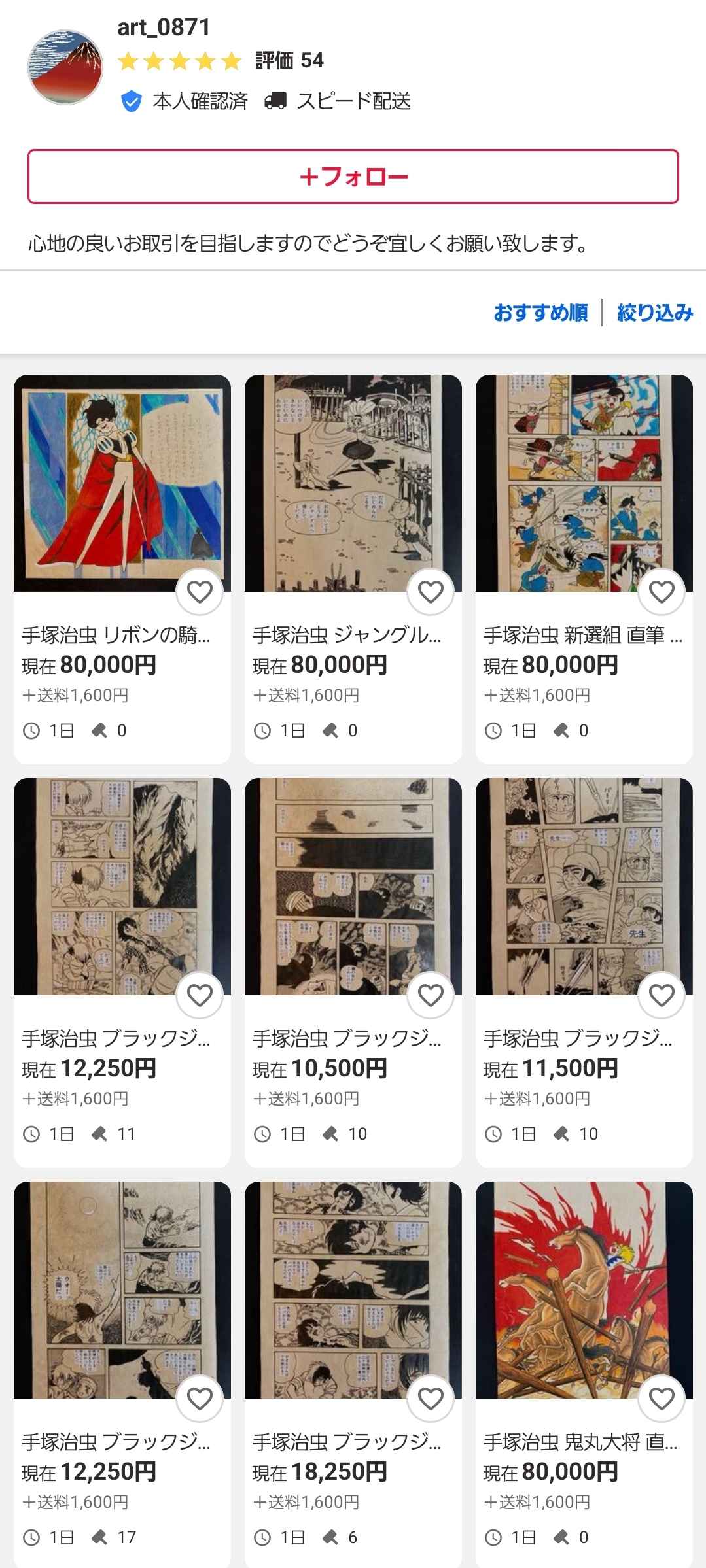This screenshot has height=1568, width=706.
Task: Open the リボンの騎士 listing
Action: point(122,484)
